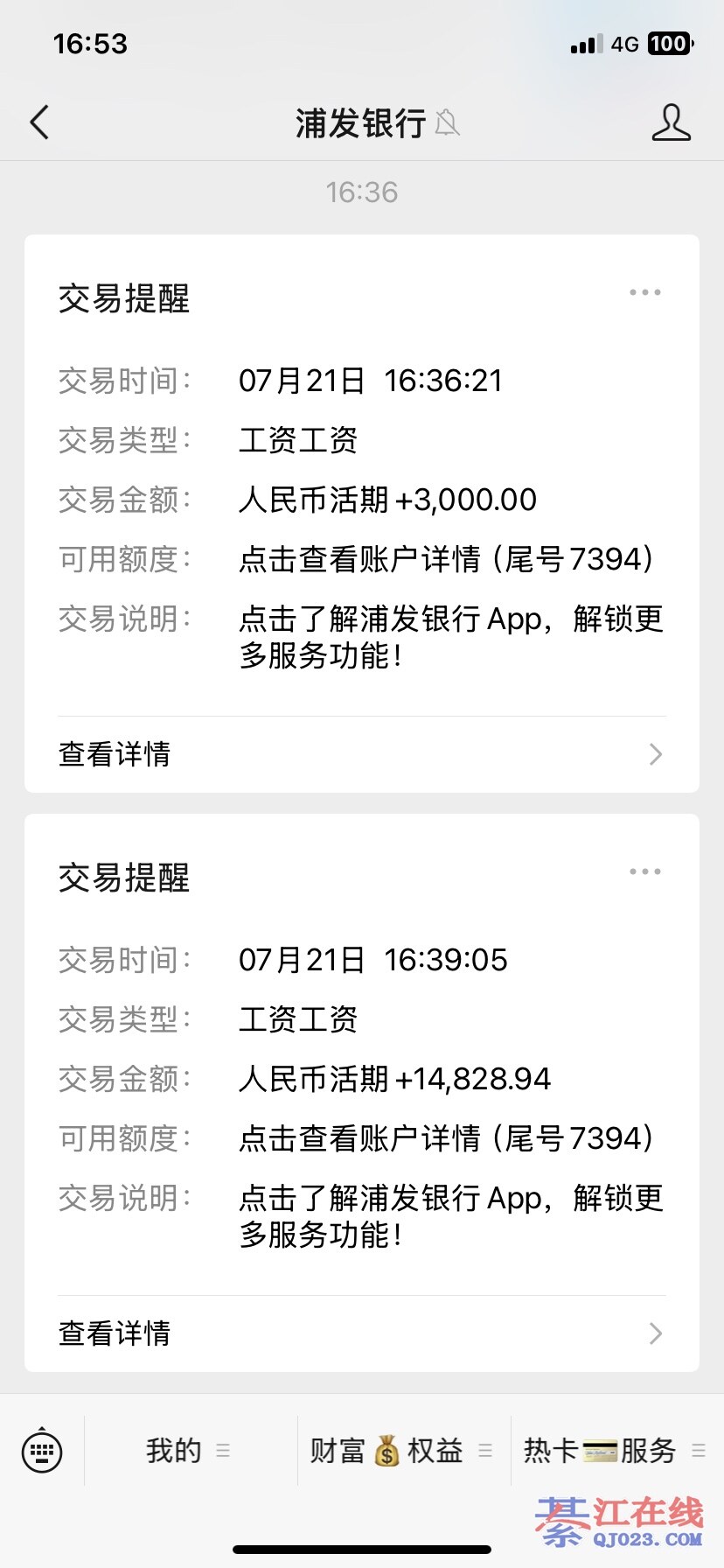Open the options menu on the 16:39:05 transaction card
Image resolution: width=724 pixels, height=1568 pixels.
coord(644,872)
